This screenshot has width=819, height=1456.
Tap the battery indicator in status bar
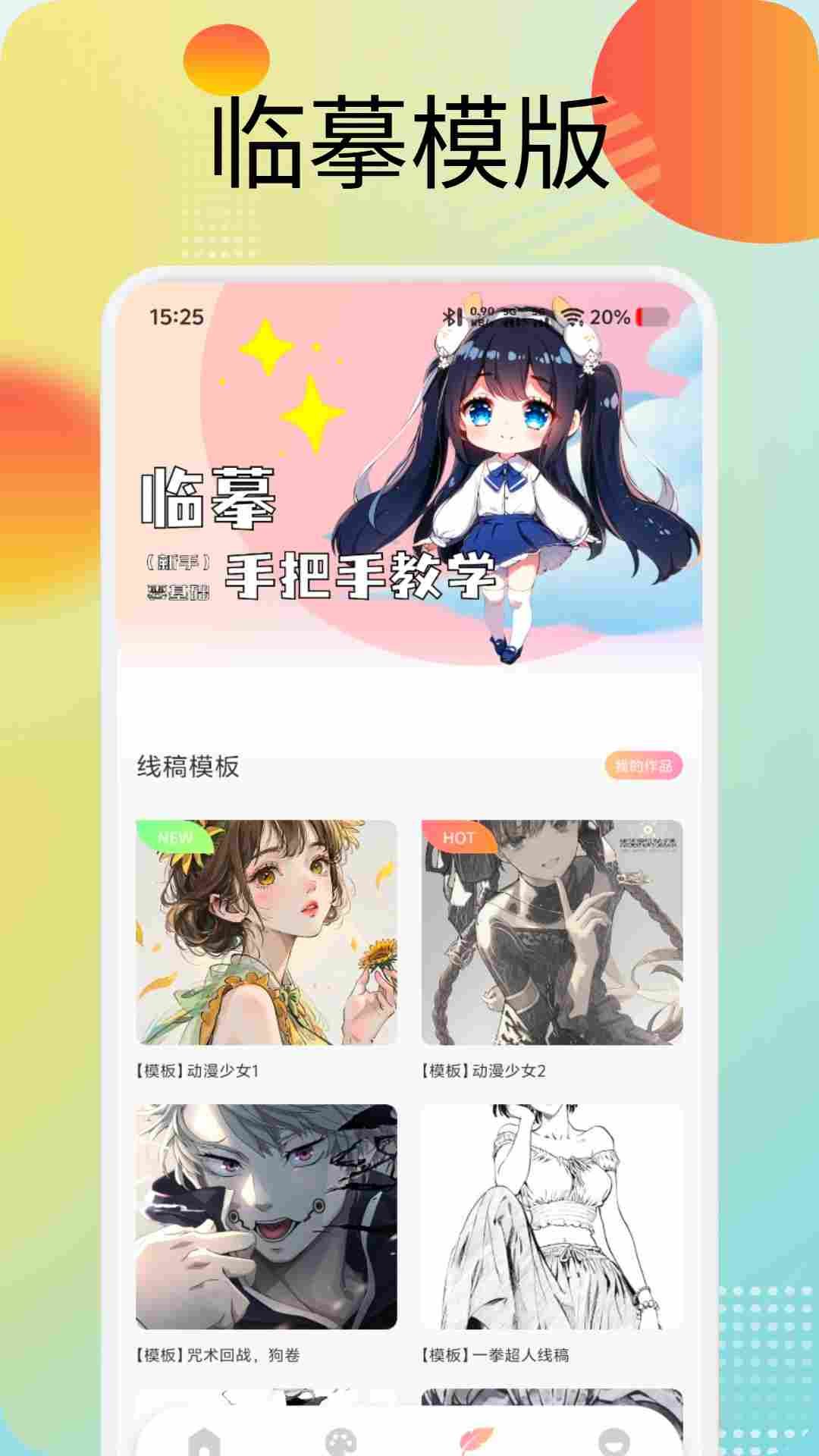point(656,317)
